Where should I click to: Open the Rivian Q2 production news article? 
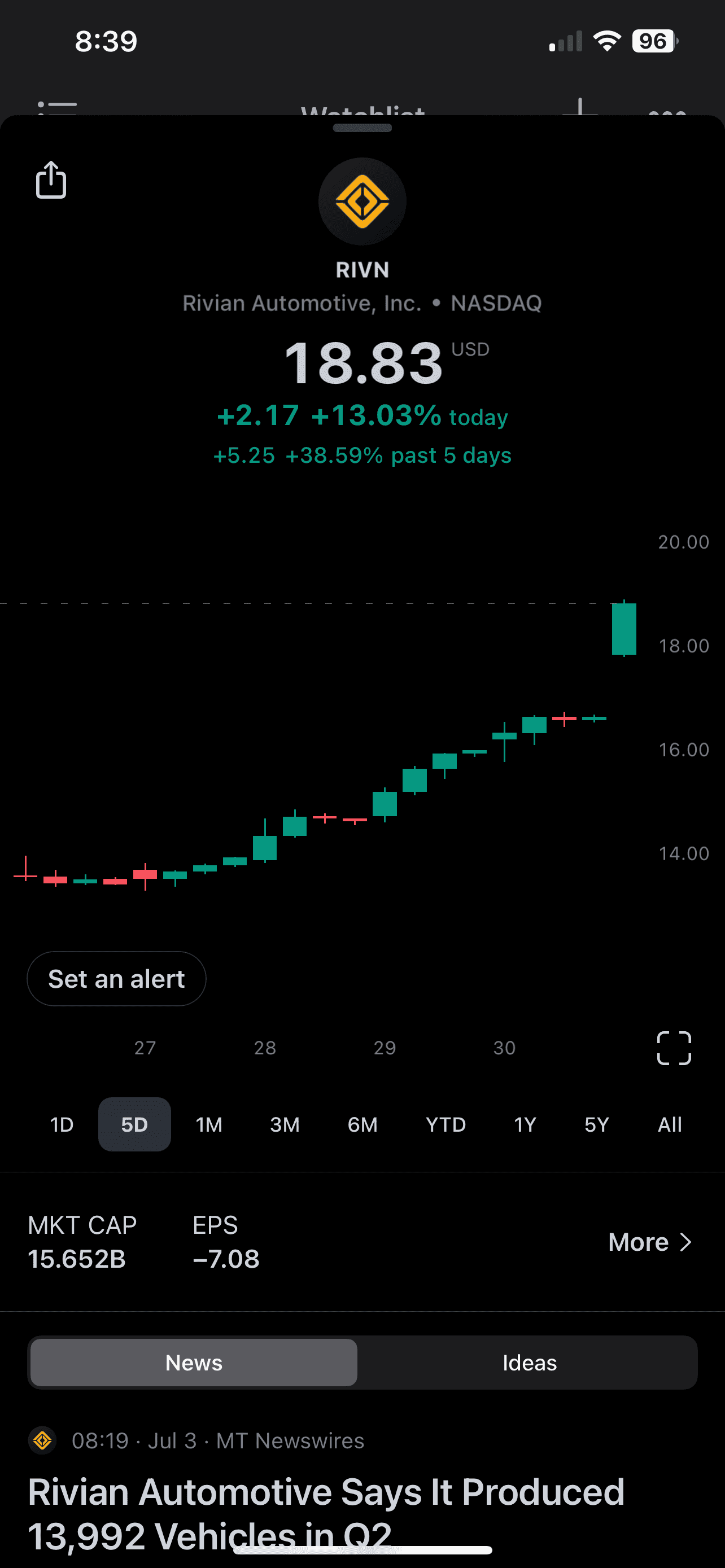click(326, 1513)
